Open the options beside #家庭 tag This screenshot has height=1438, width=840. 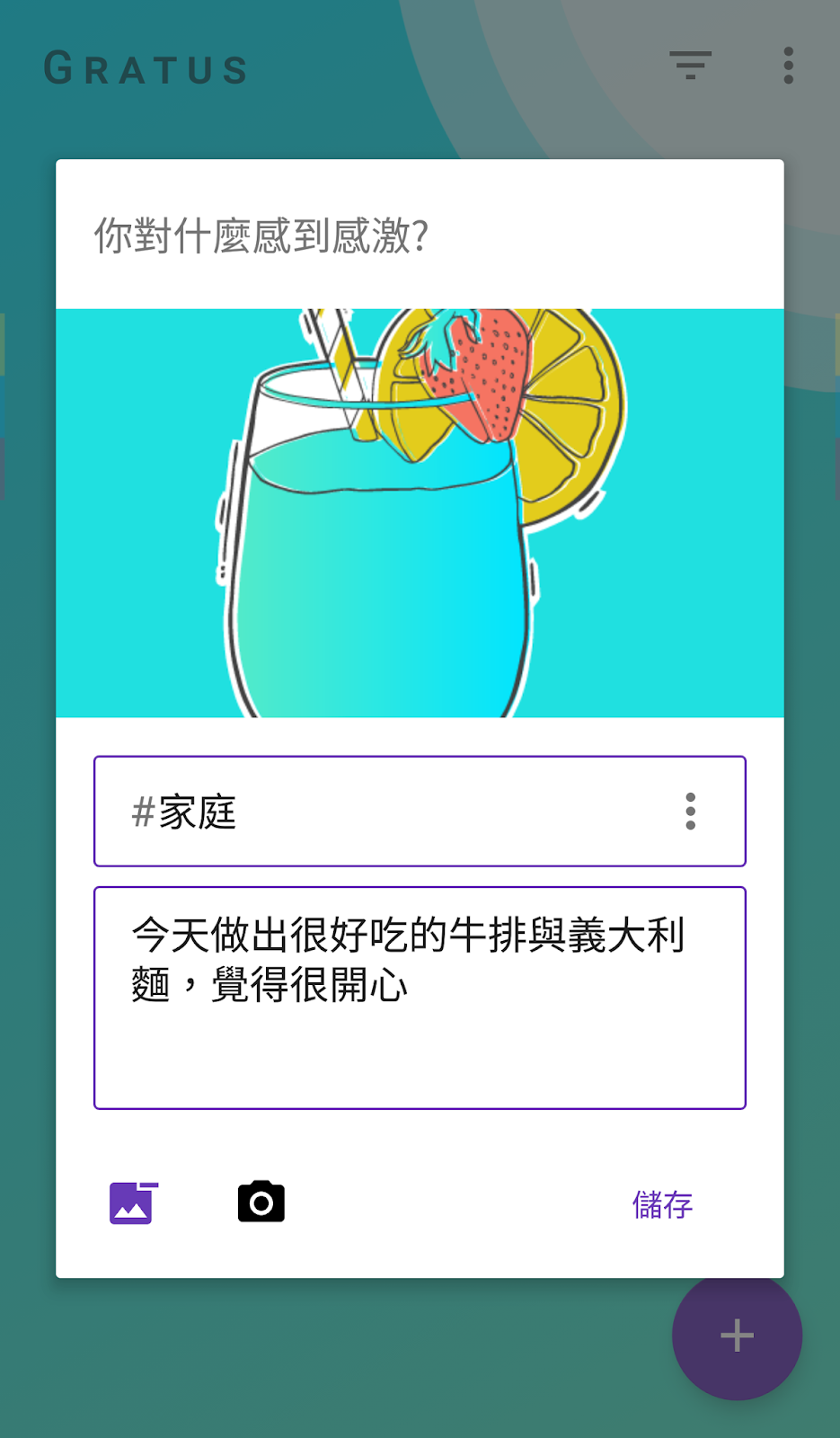tap(690, 812)
